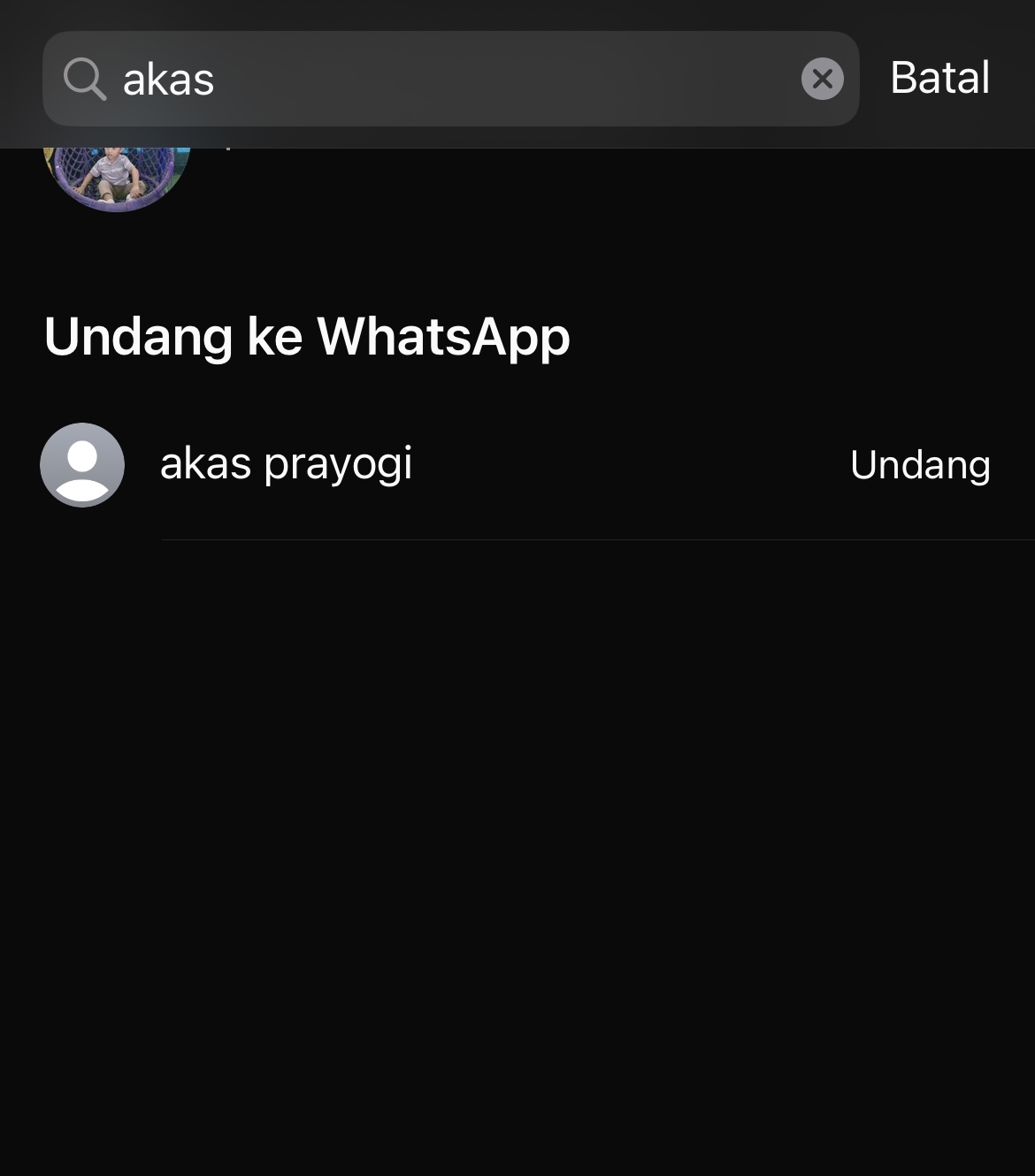Click Batal to cancel the search

[939, 77]
